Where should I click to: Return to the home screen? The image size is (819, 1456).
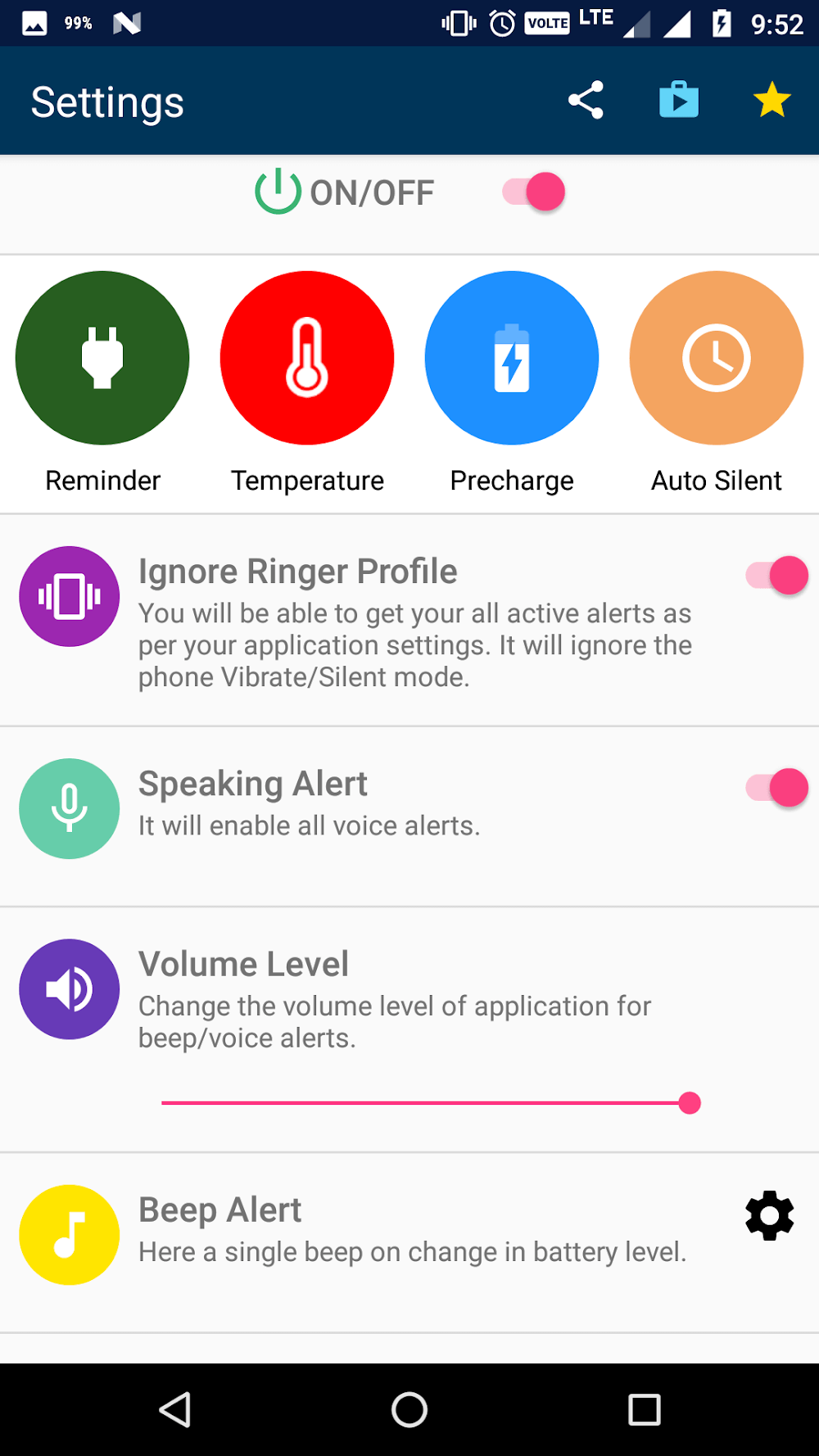pos(409,1409)
